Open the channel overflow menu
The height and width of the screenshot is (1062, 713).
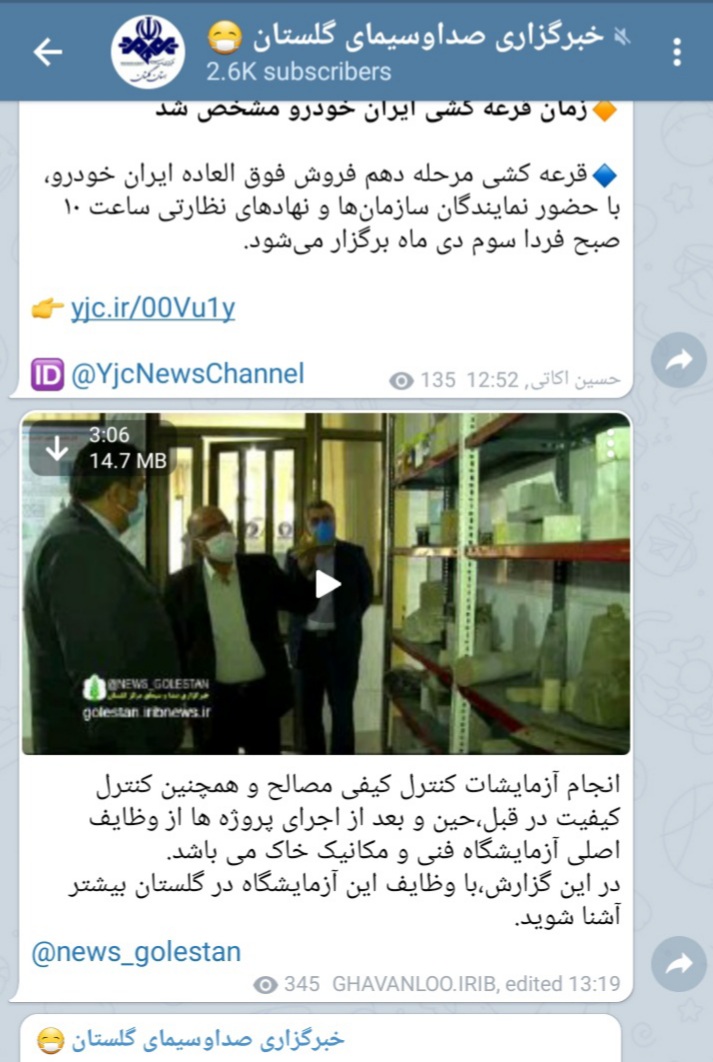pos(677,52)
